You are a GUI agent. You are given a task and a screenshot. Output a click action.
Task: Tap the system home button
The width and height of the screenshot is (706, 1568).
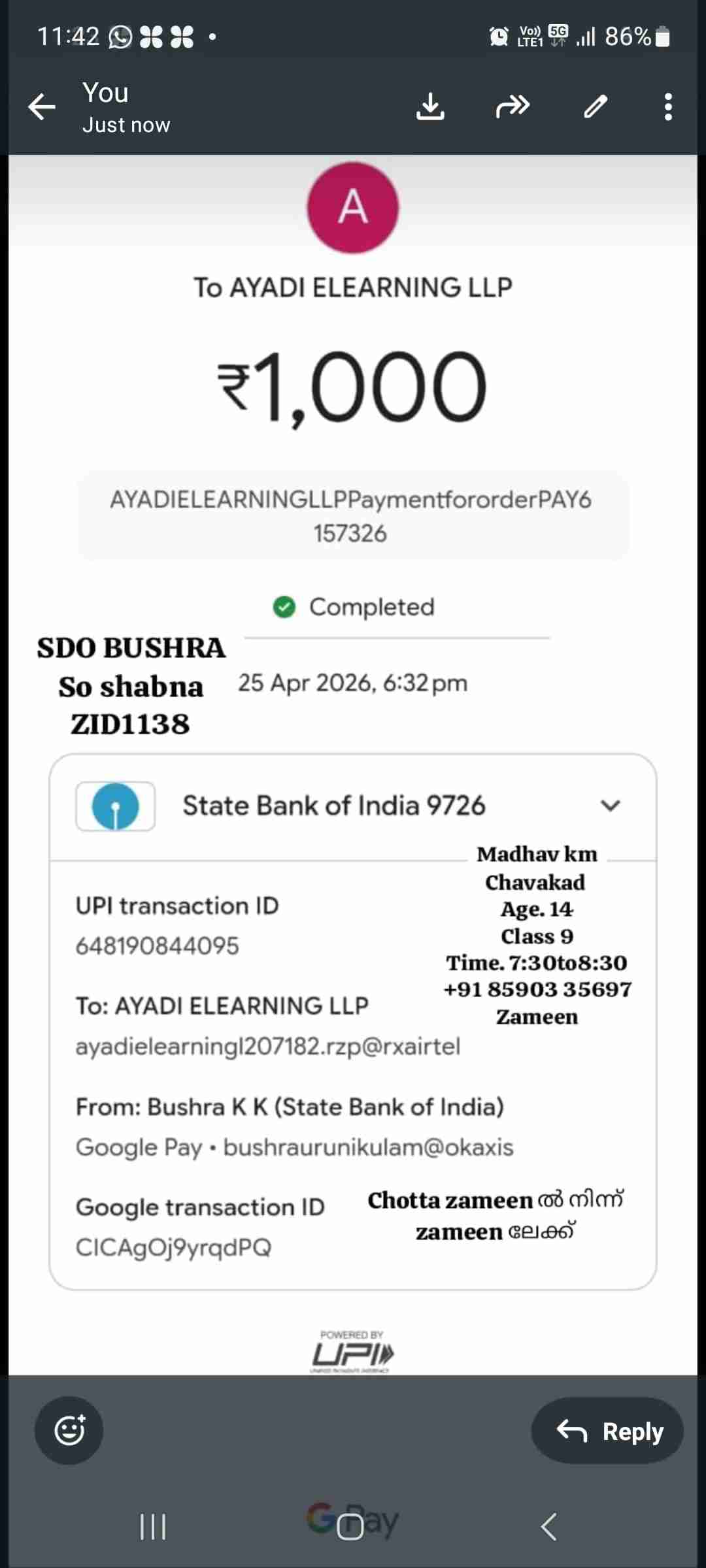[350, 1527]
